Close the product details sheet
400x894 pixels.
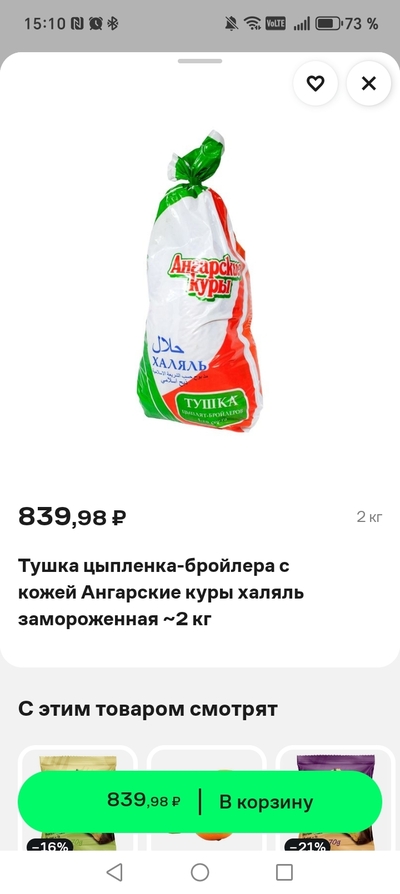click(x=369, y=84)
